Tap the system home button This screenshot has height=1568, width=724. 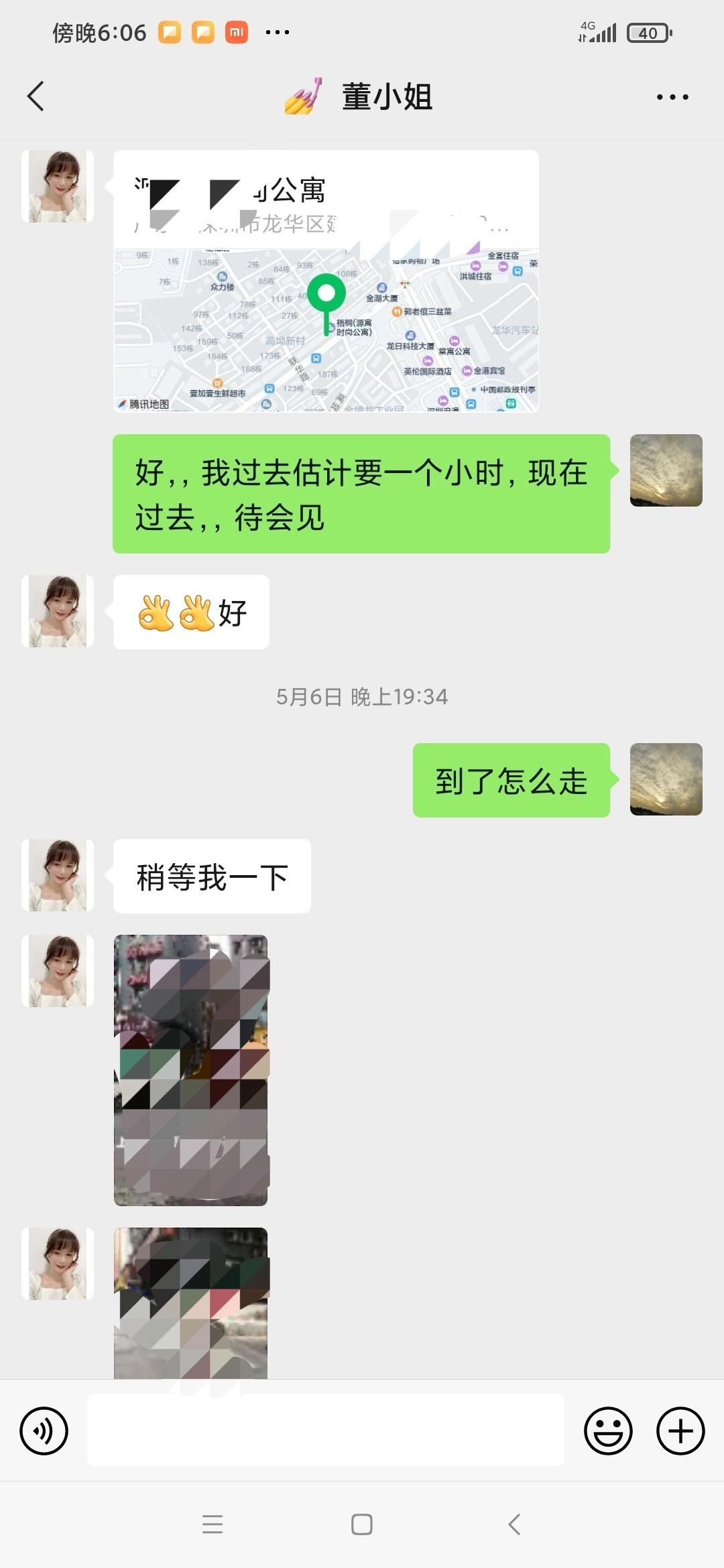362,1524
